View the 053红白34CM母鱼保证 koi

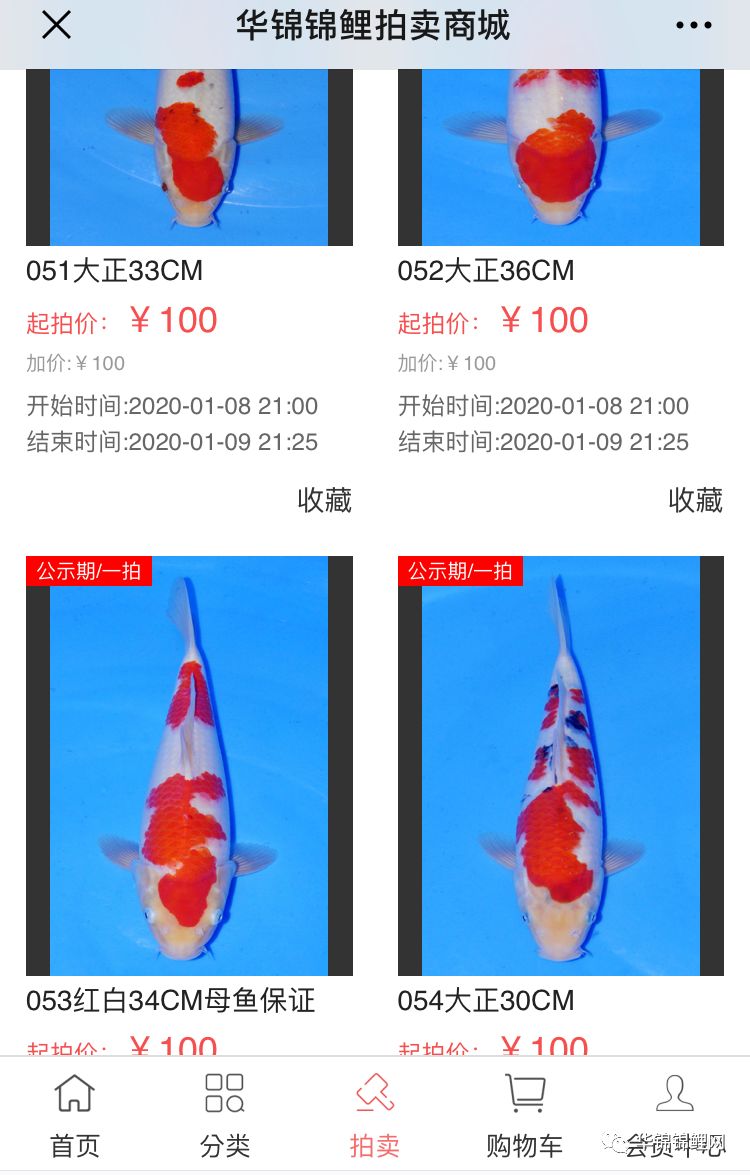[x=189, y=765]
